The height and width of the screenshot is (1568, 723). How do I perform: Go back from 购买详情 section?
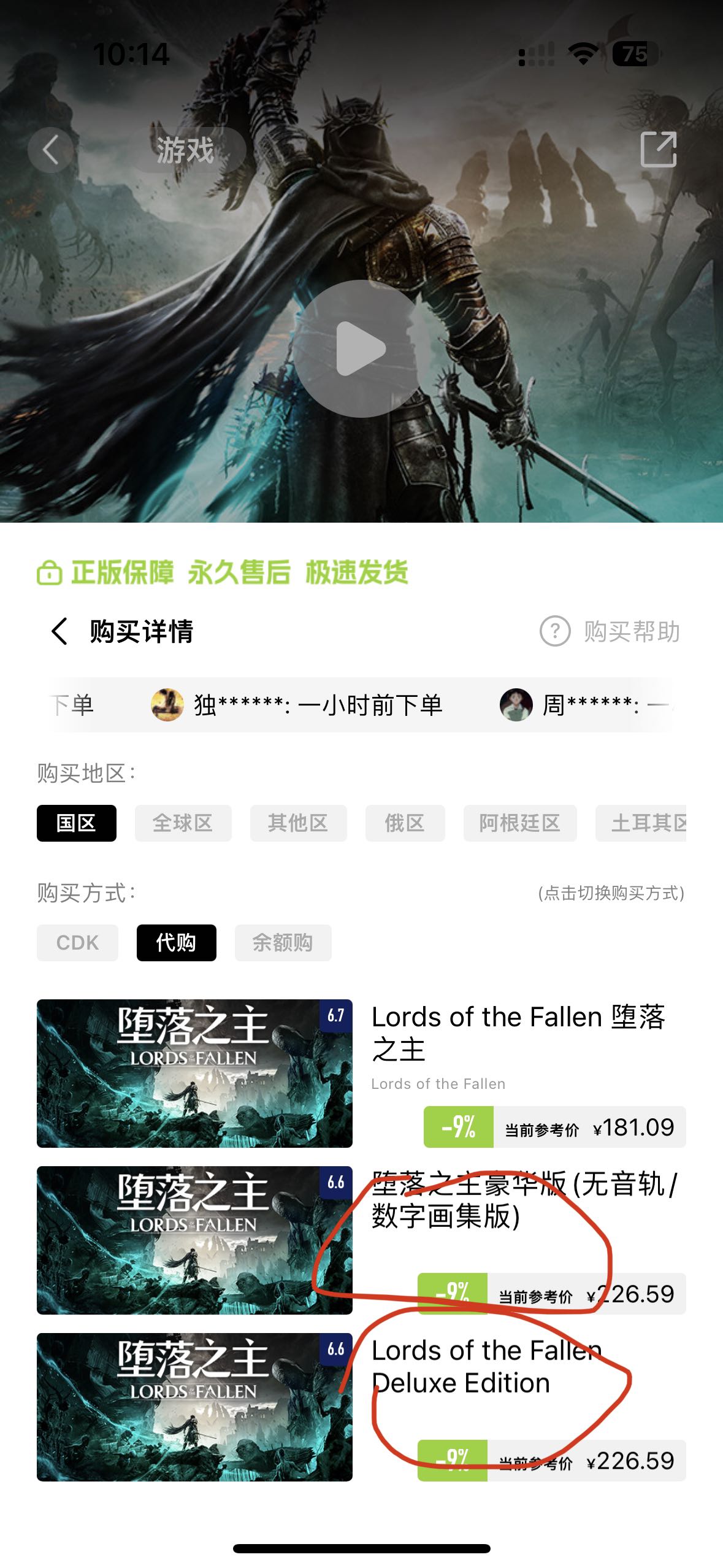(x=59, y=631)
